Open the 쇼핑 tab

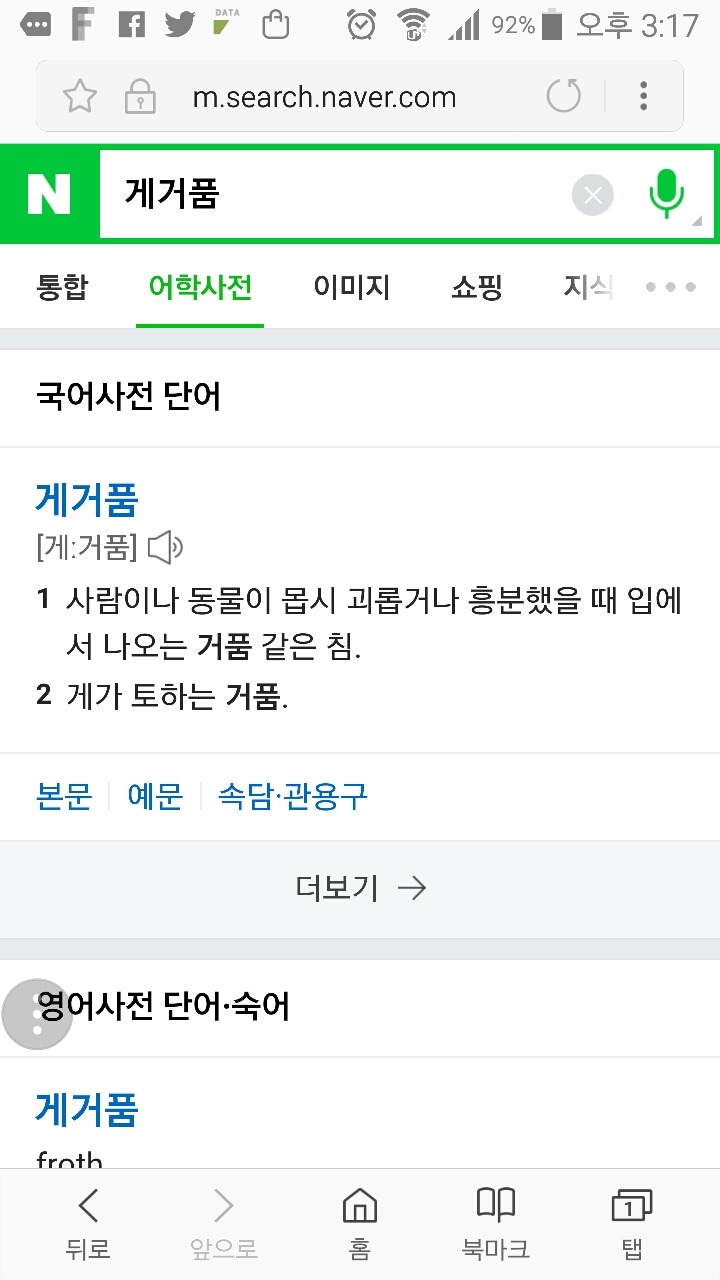[x=476, y=288]
